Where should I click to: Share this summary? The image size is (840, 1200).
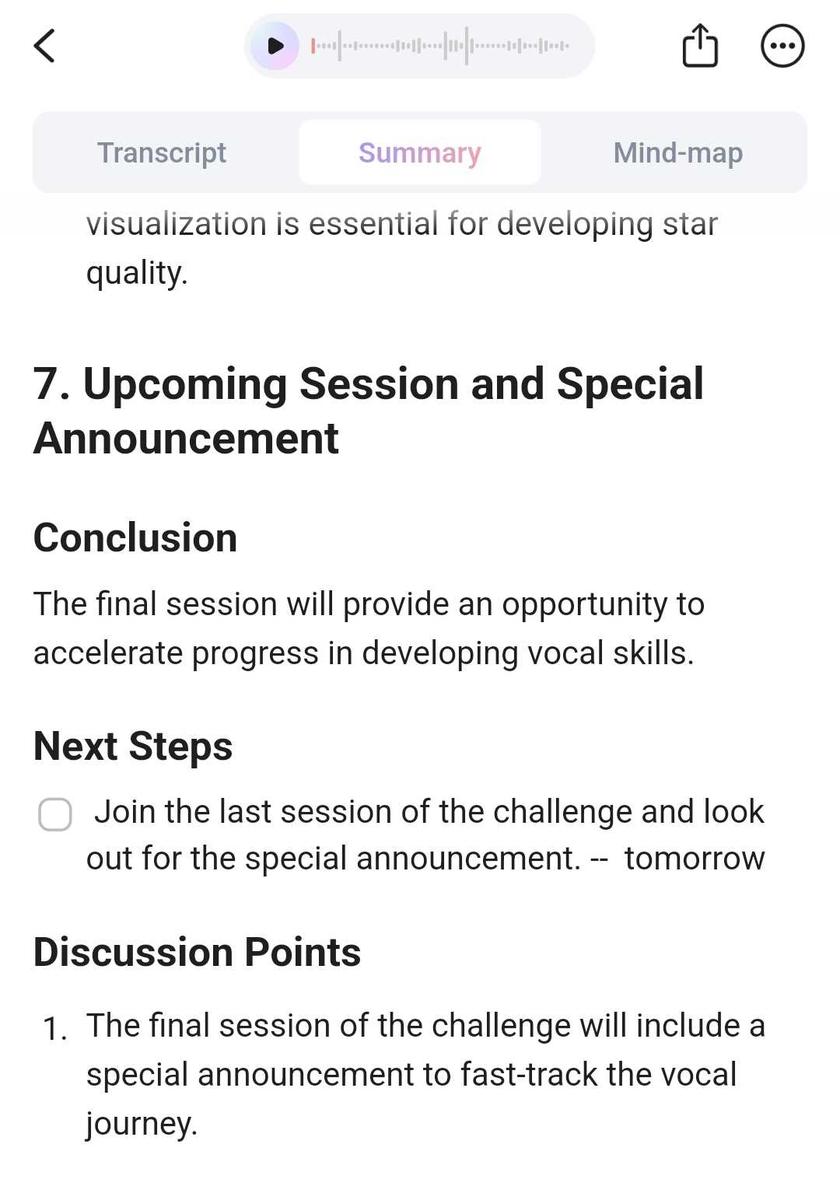coord(700,46)
